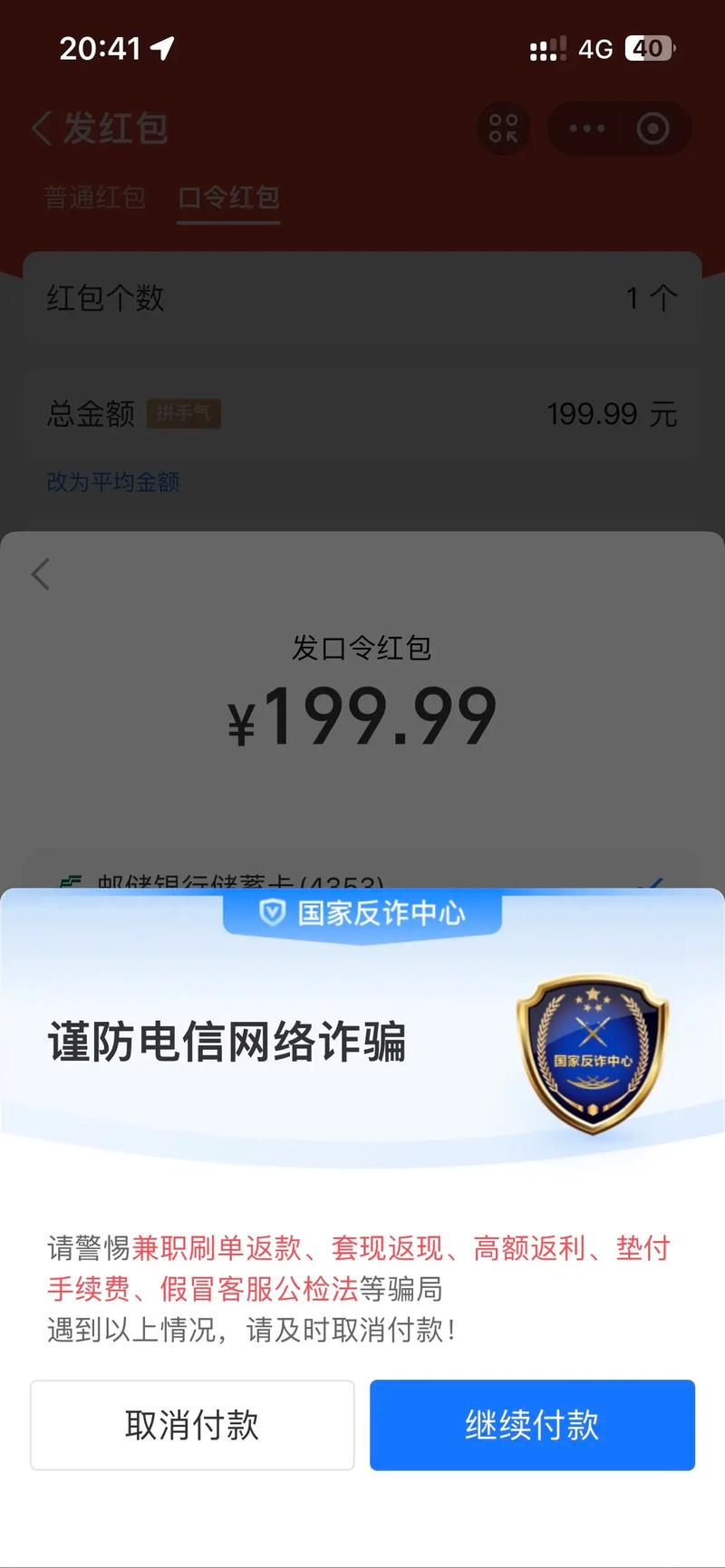The height and width of the screenshot is (1568, 725).
Task: Tap 取消付款 to cancel payment
Action: [191, 1425]
